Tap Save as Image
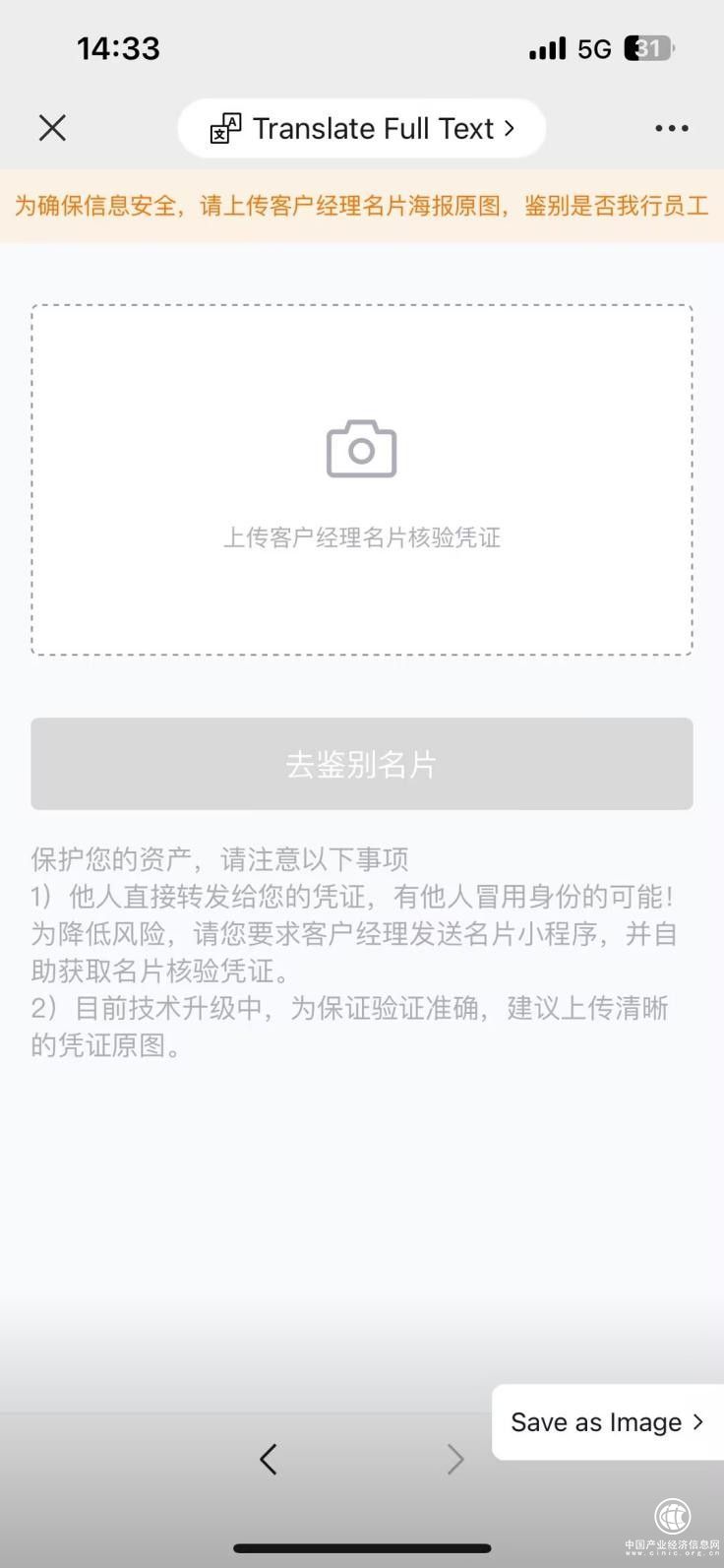This screenshot has width=724, height=1568. (606, 1422)
